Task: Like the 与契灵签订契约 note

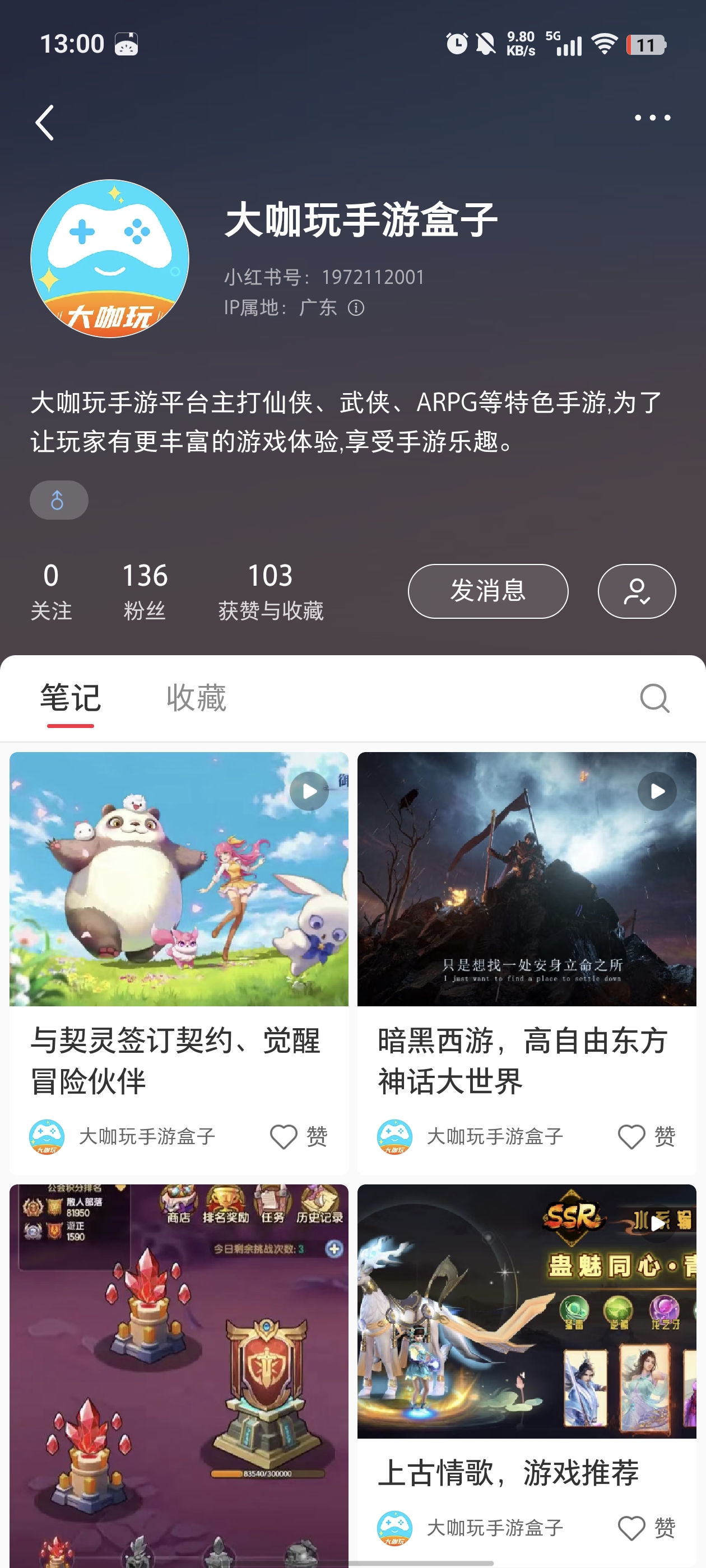Action: coord(284,1136)
